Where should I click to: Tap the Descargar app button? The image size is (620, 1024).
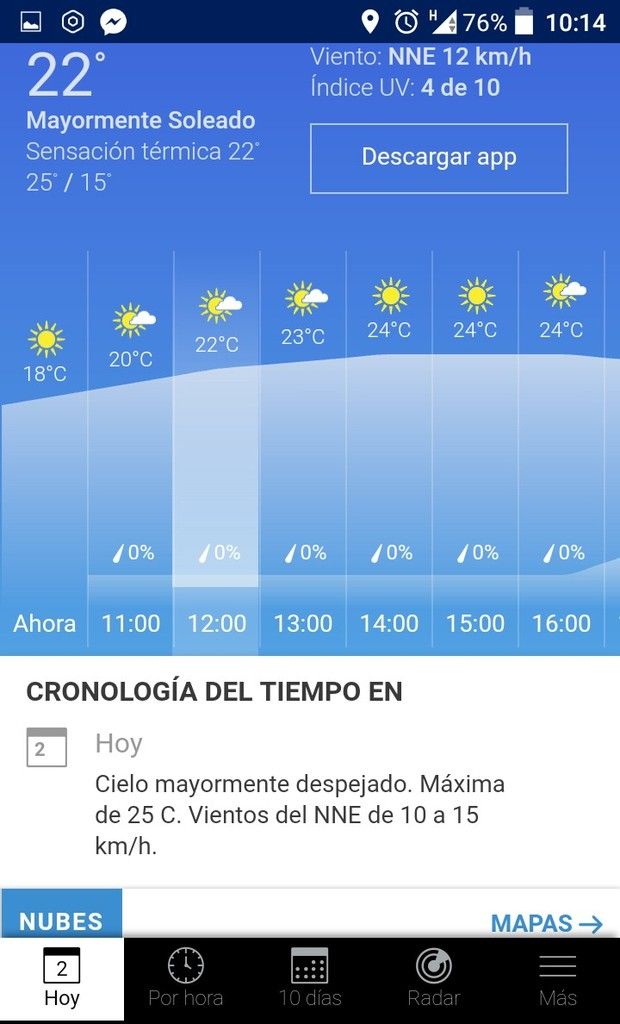[438, 158]
